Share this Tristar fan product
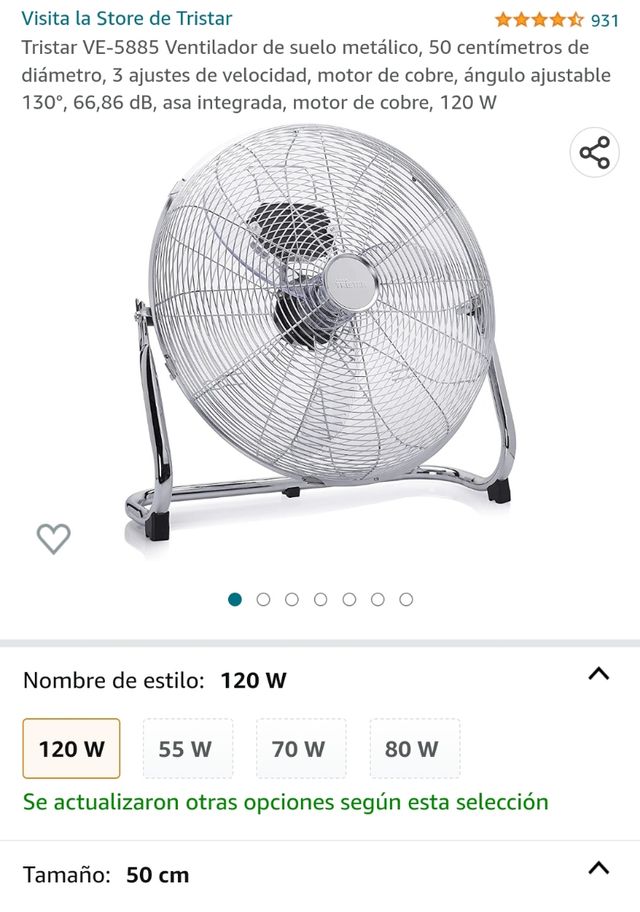 coord(594,153)
